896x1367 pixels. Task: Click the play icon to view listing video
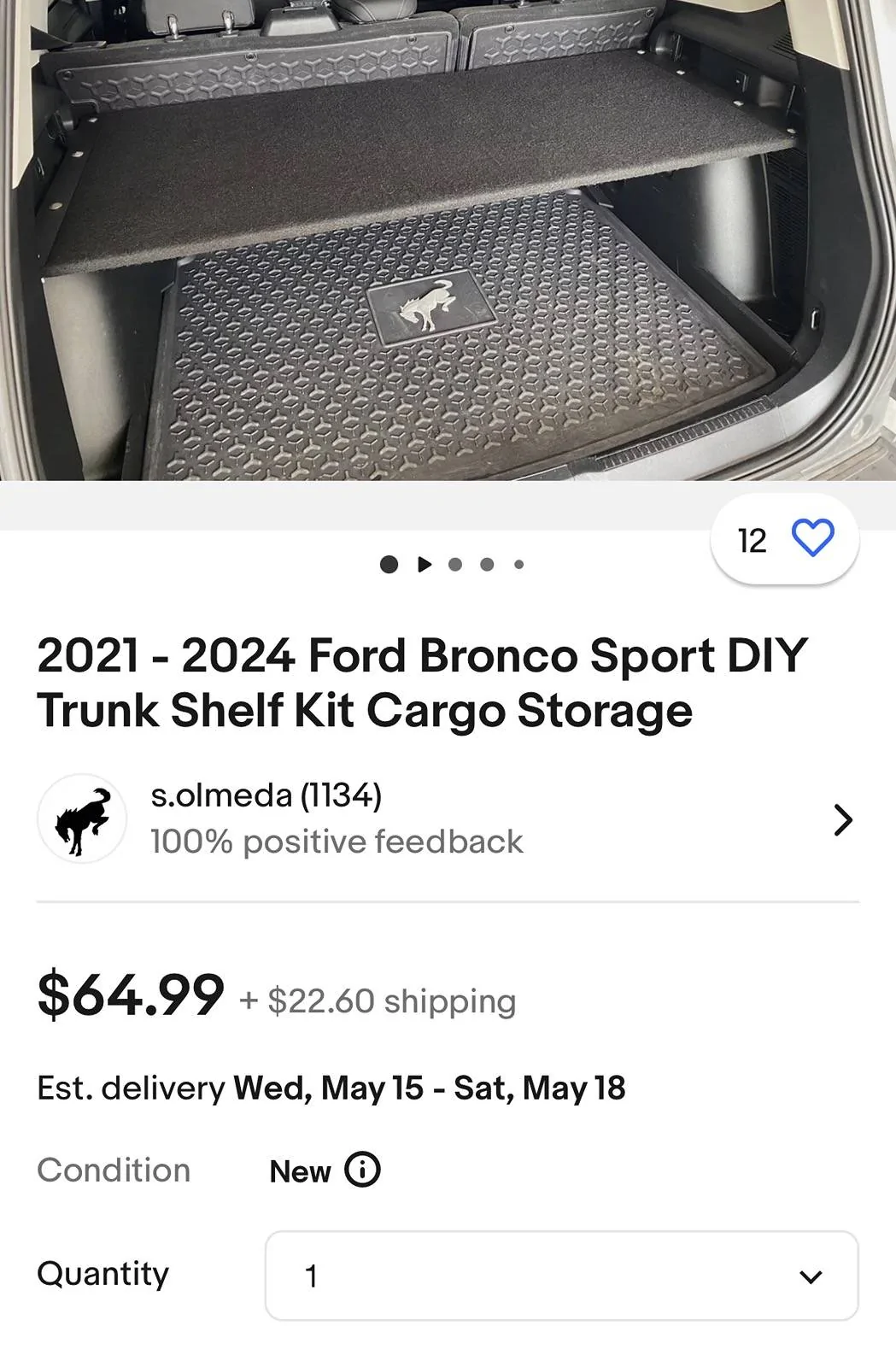[423, 562]
